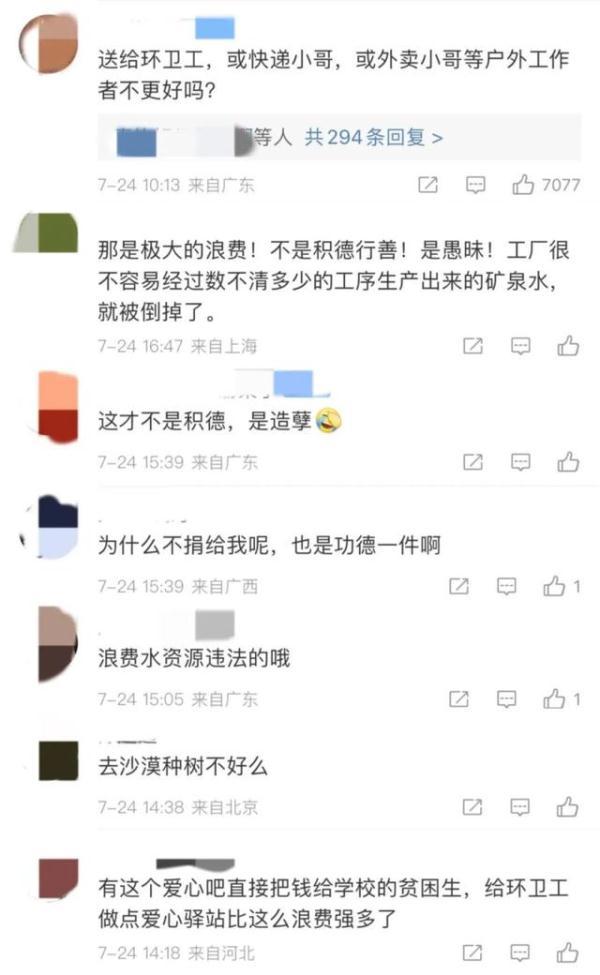Open the avatar of the 去沙漠种树不好么 commenter

point(58,763)
